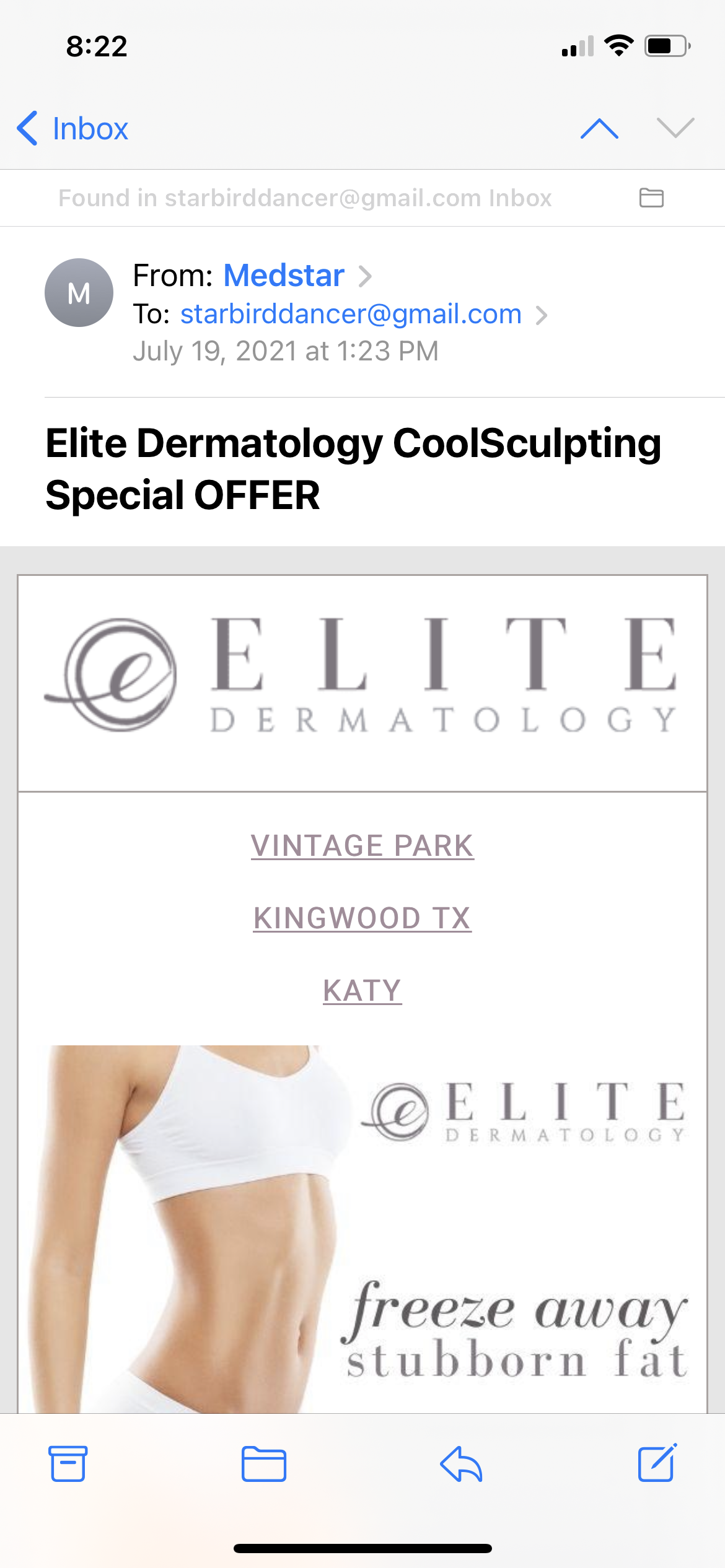
Task: Compose a new message
Action: tap(657, 1463)
